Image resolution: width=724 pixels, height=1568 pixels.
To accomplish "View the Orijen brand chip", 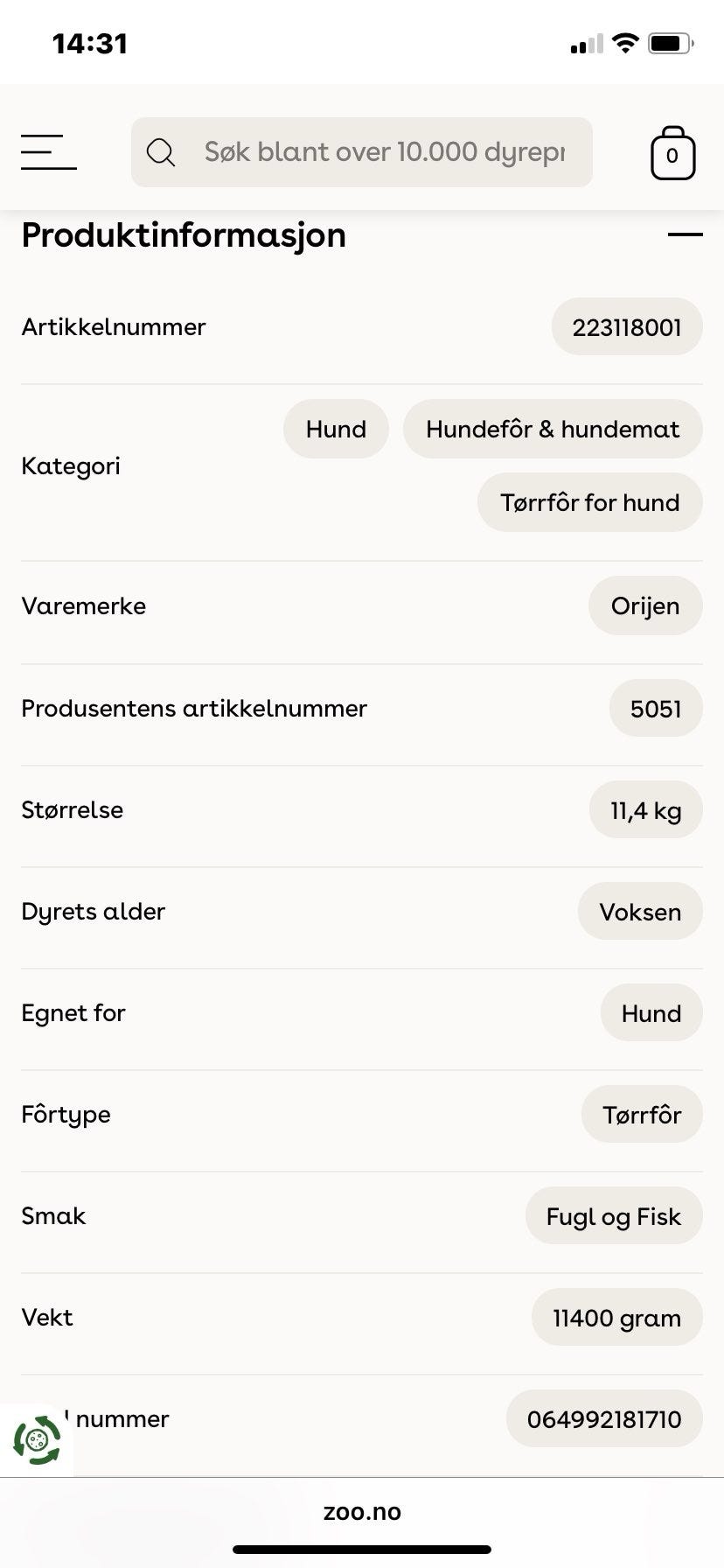I will tap(644, 606).
